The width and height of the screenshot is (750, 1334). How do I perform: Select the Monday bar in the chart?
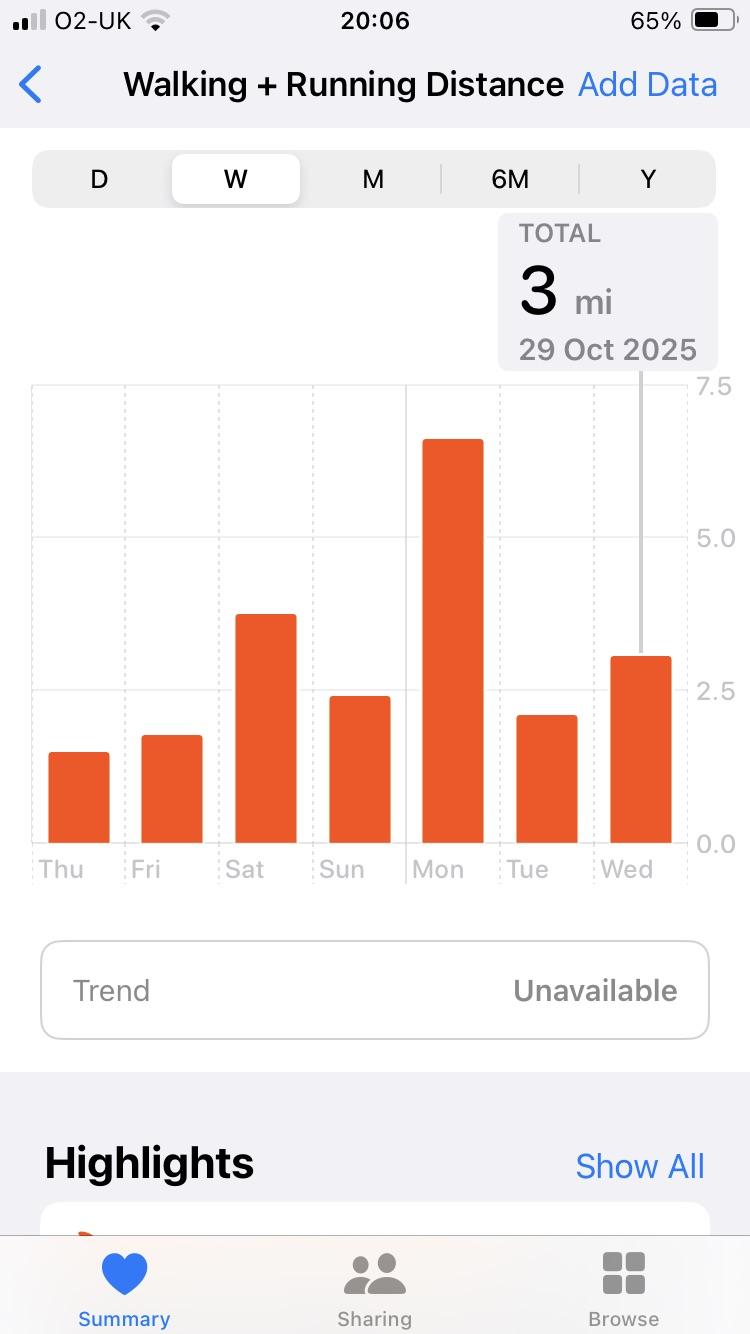coord(453,641)
